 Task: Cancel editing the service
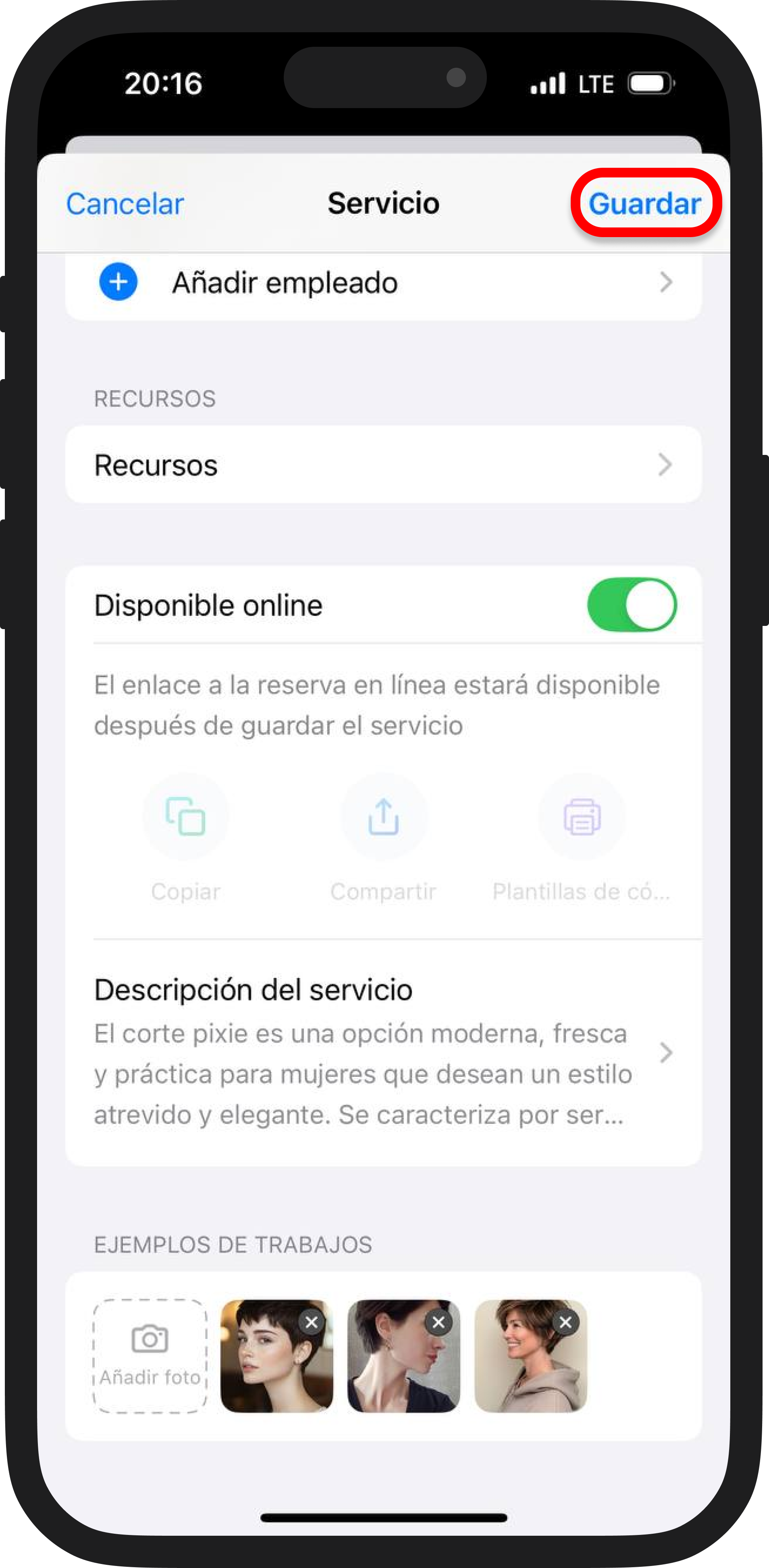pyautogui.click(x=125, y=204)
